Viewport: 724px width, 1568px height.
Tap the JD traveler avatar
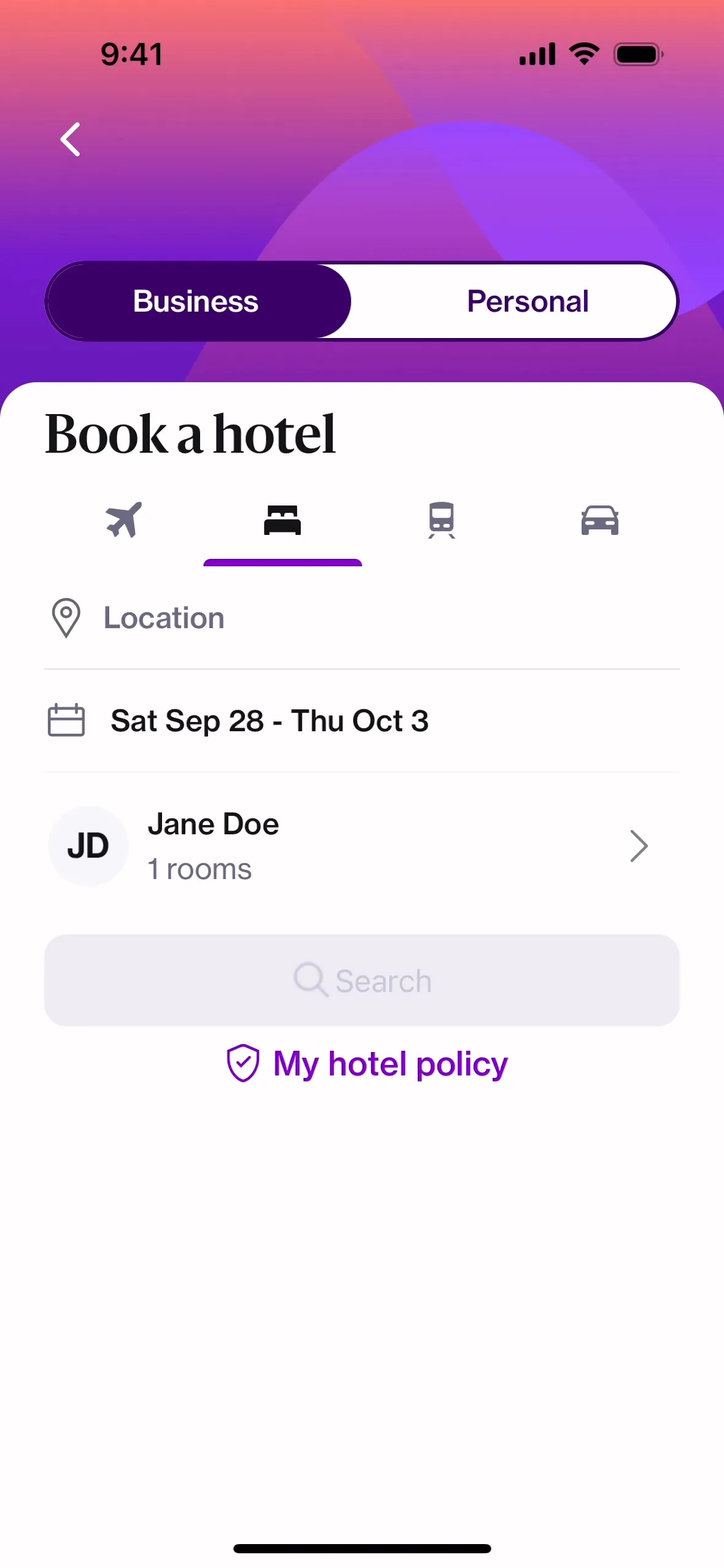click(x=88, y=845)
